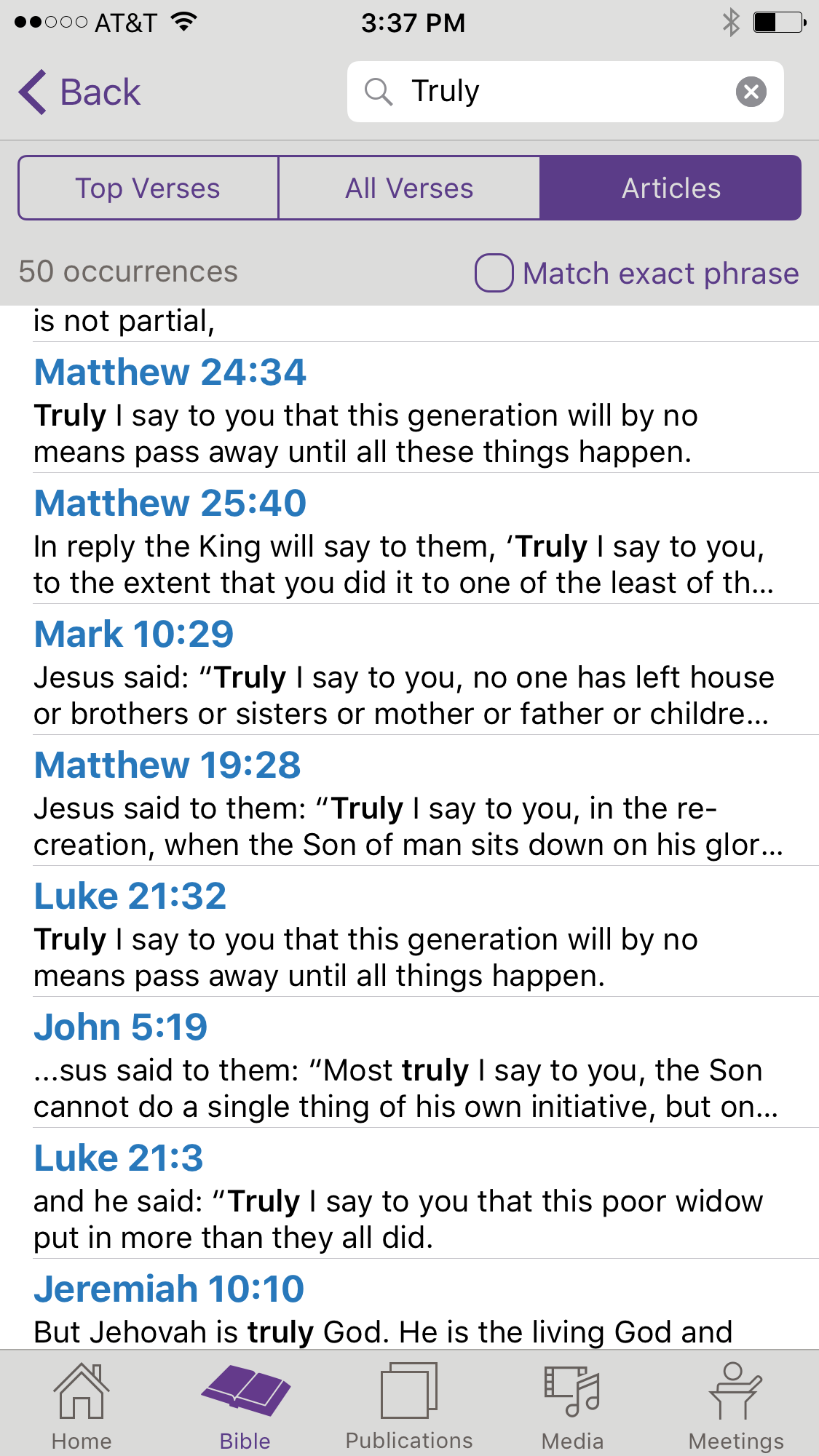Open the Matthew 25:40 verse
Screen dimensions: 819x1456
(170, 504)
